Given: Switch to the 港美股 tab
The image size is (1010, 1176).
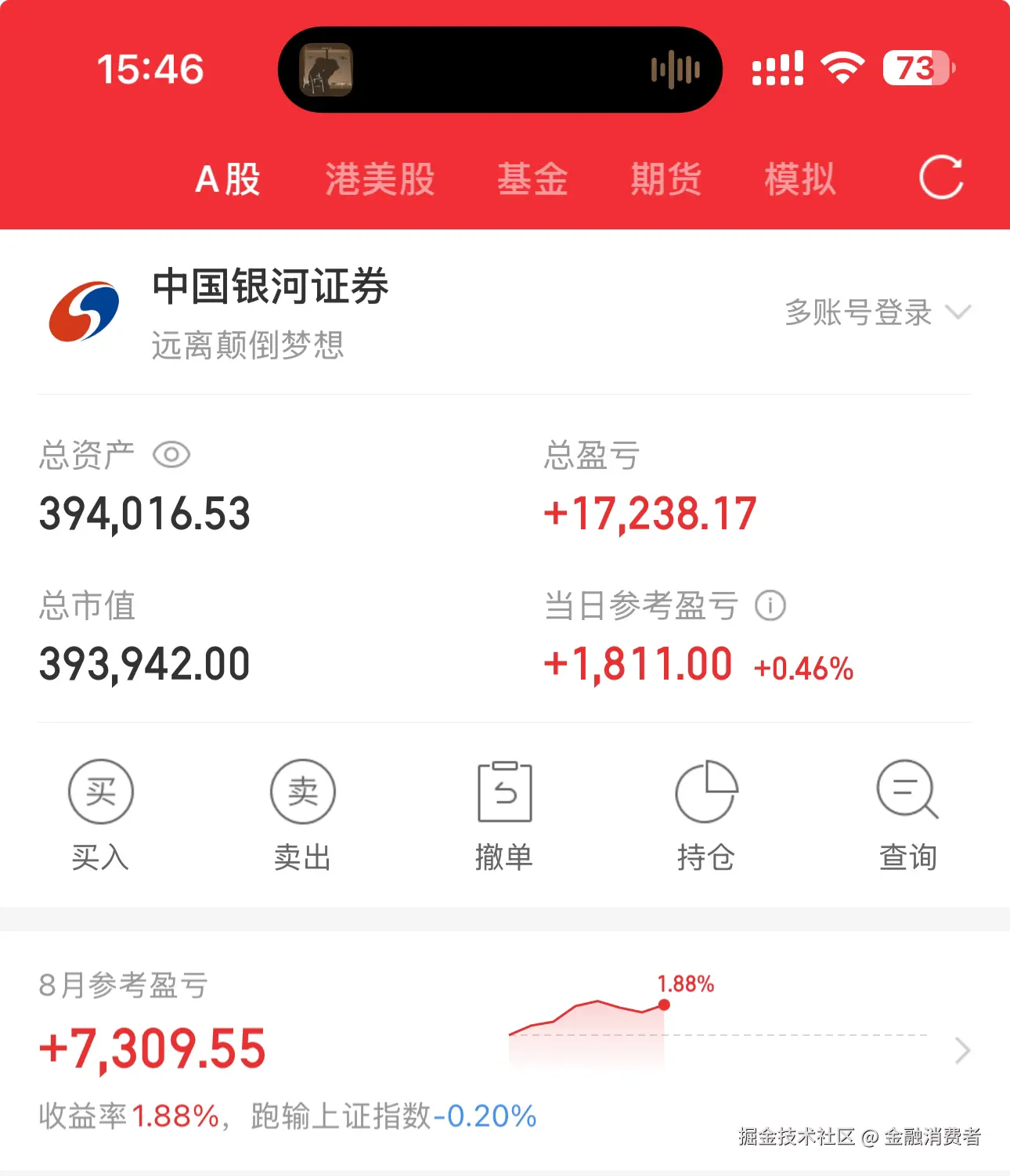Looking at the screenshot, I should (x=381, y=179).
